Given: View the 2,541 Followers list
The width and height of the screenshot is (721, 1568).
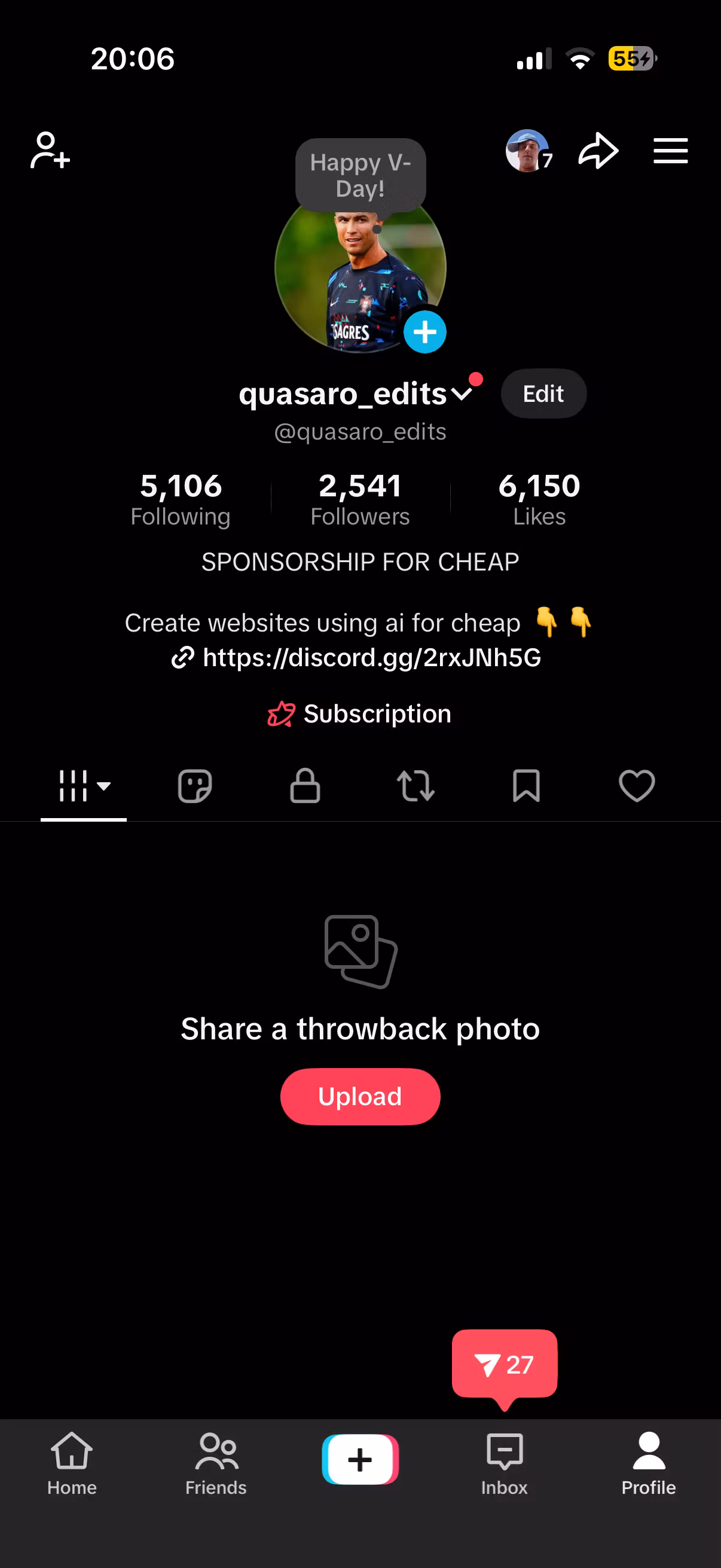Looking at the screenshot, I should [360, 499].
